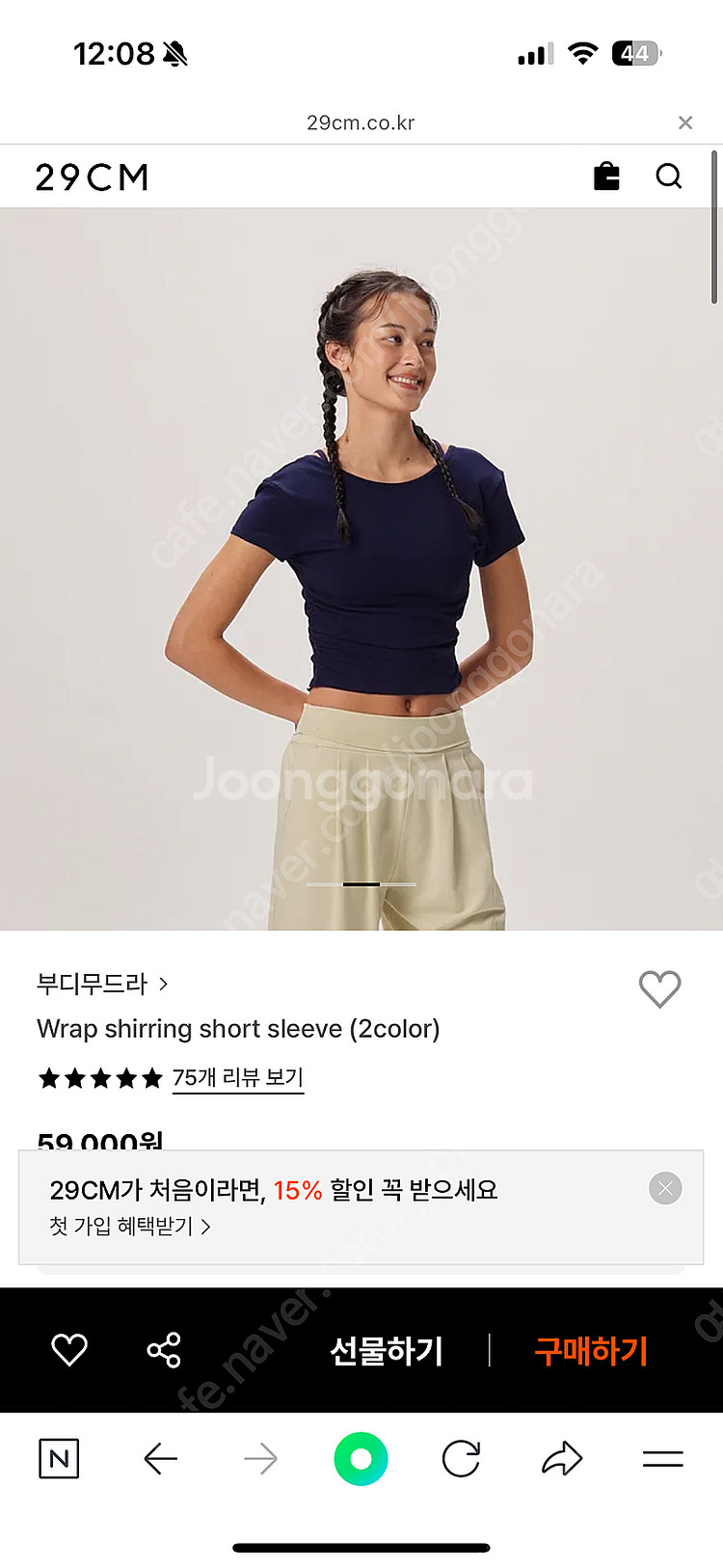The width and height of the screenshot is (723, 1568).
Task: Reload the current page
Action: [461, 1458]
